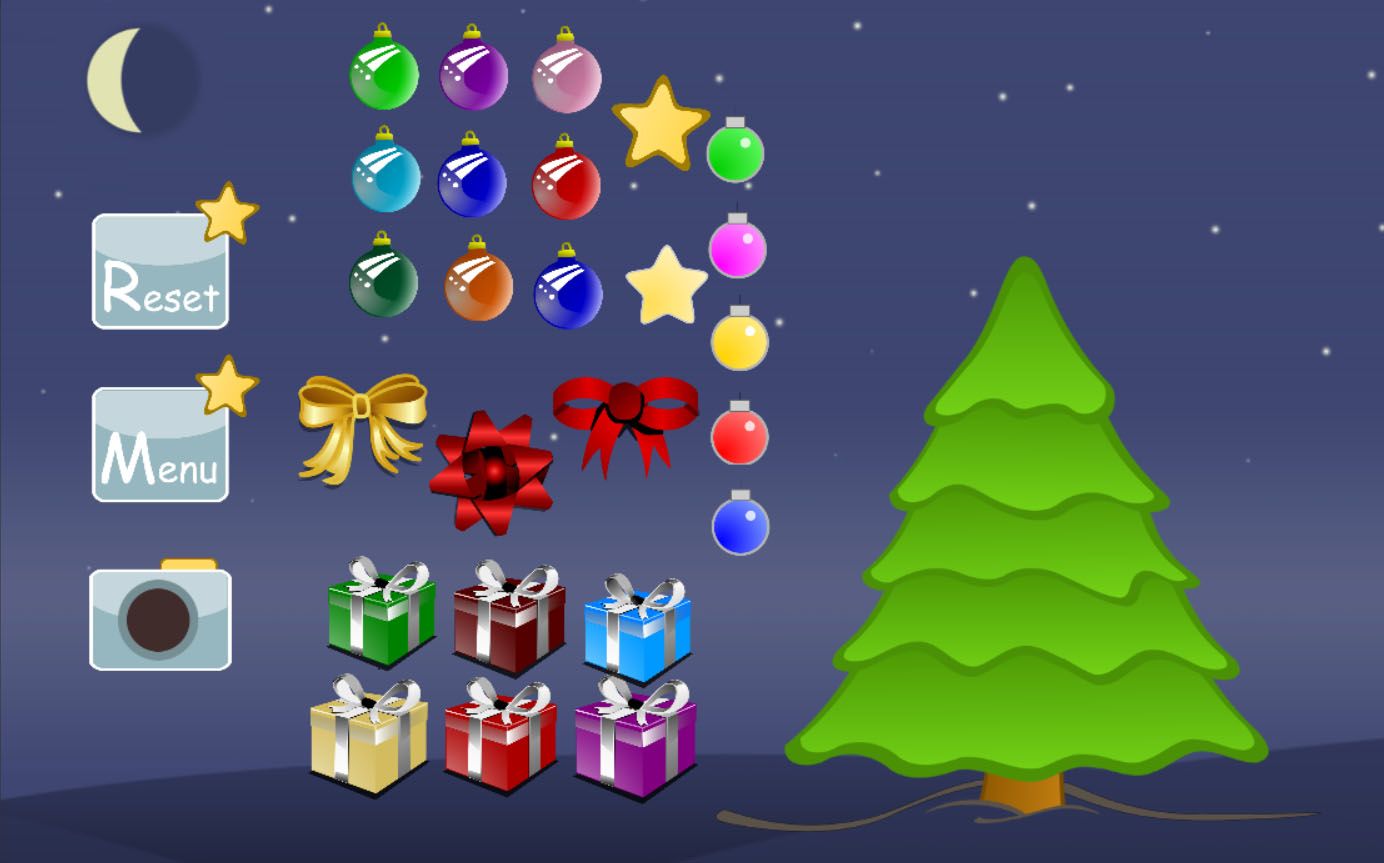Screen dimensions: 1384x863
Task: Pick the flat yellow bulb ornament
Action: (740, 342)
